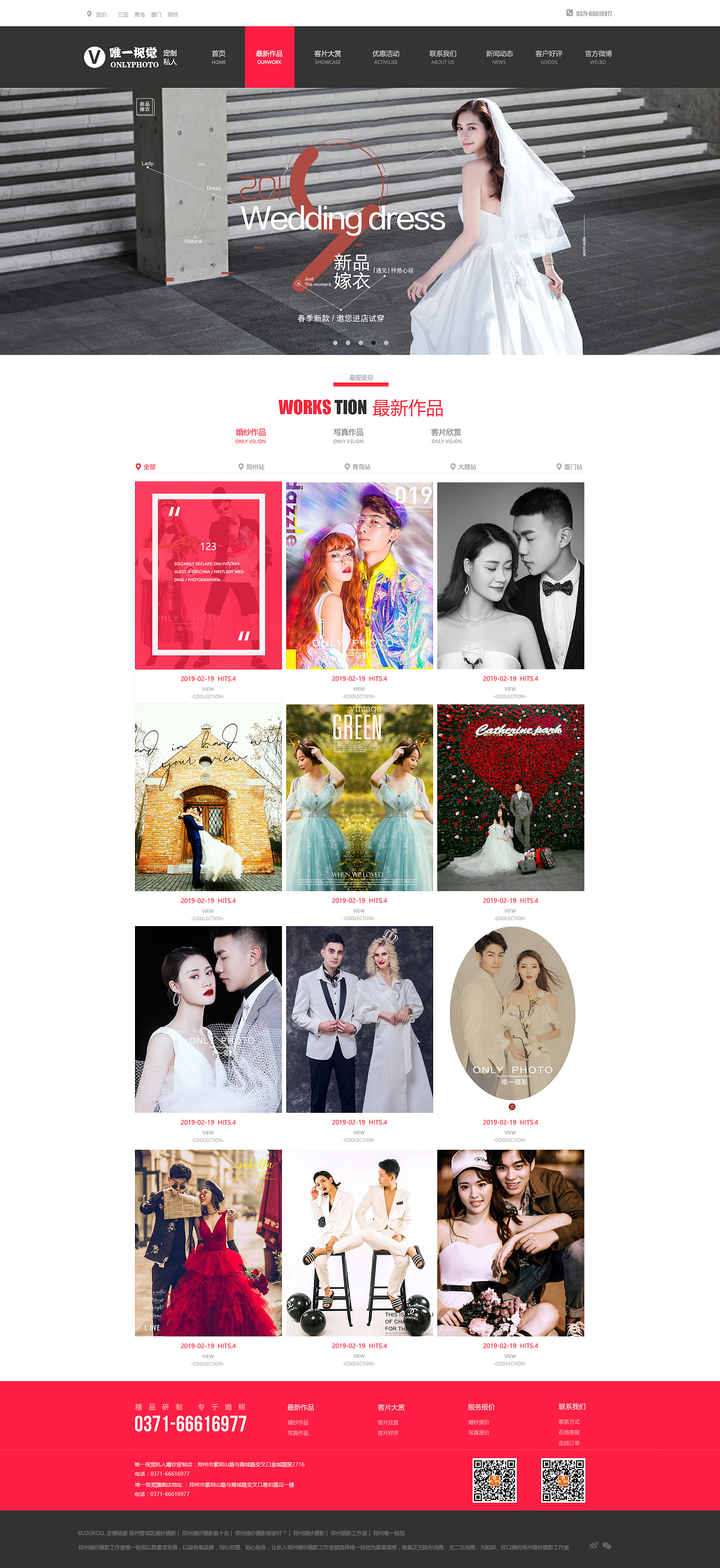Go to 优惠活动 ACTIVILIES page
The image size is (720, 1568).
click(x=385, y=57)
